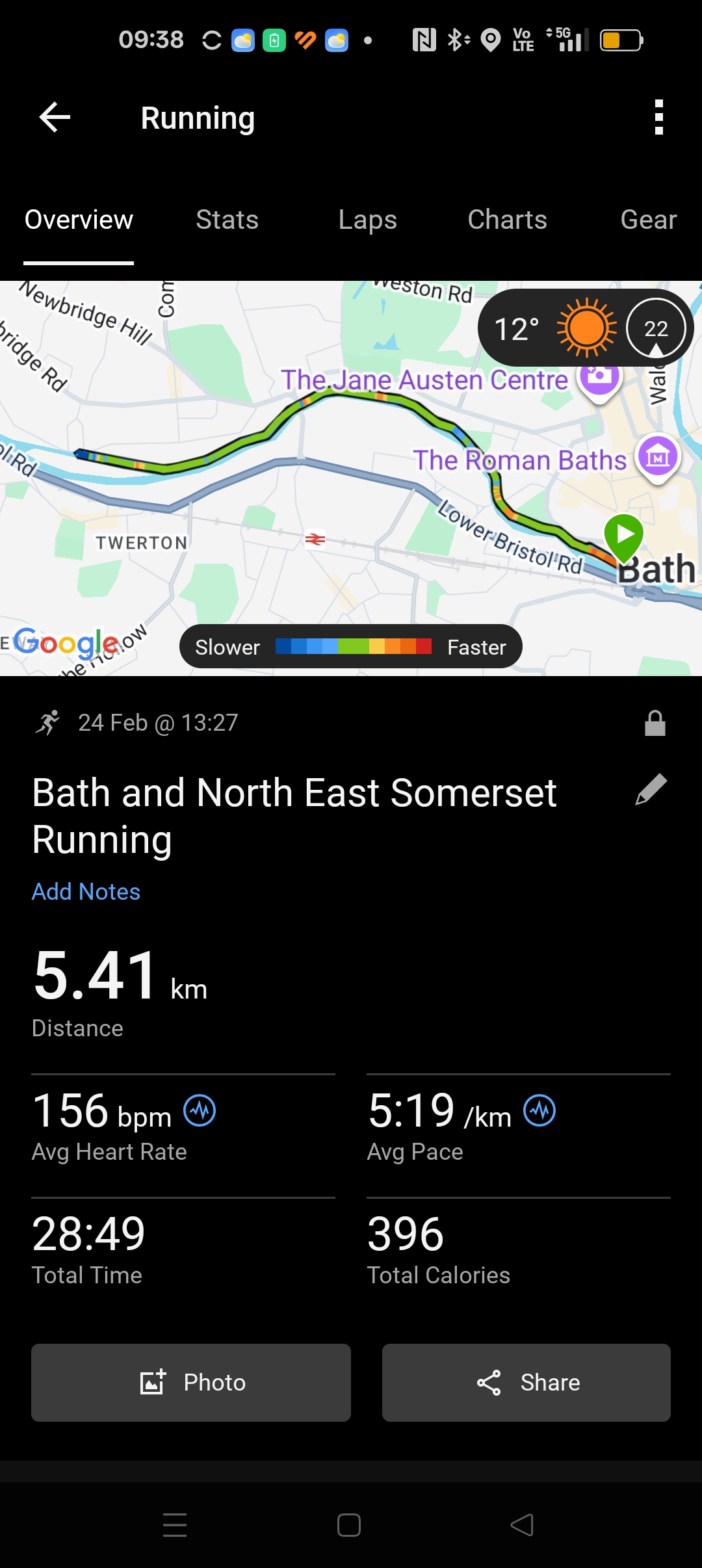
Task: Switch to the Stats tab
Action: click(x=226, y=220)
